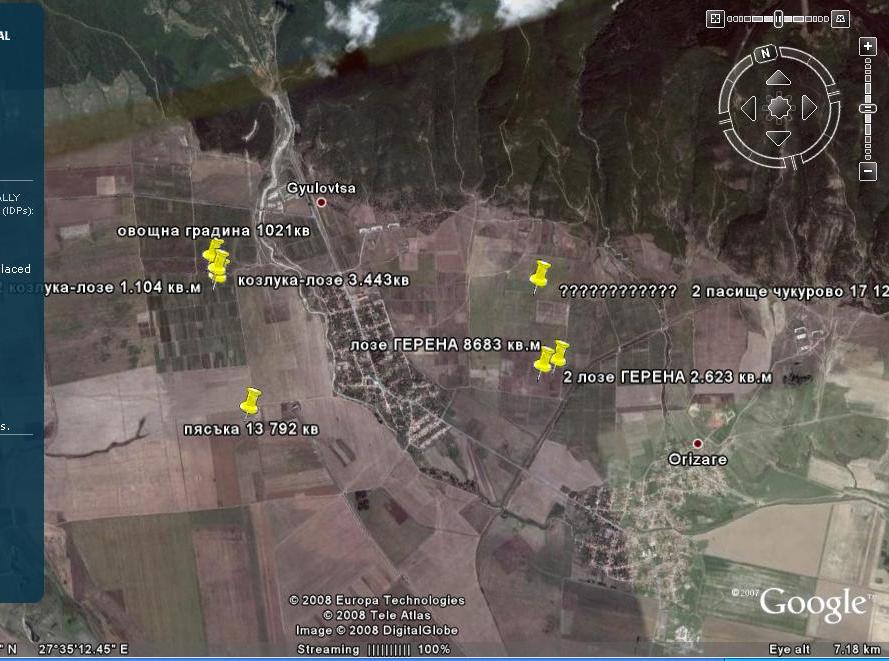Tap the tilt slider handle at the top
889x661 pixels.
click(778, 18)
